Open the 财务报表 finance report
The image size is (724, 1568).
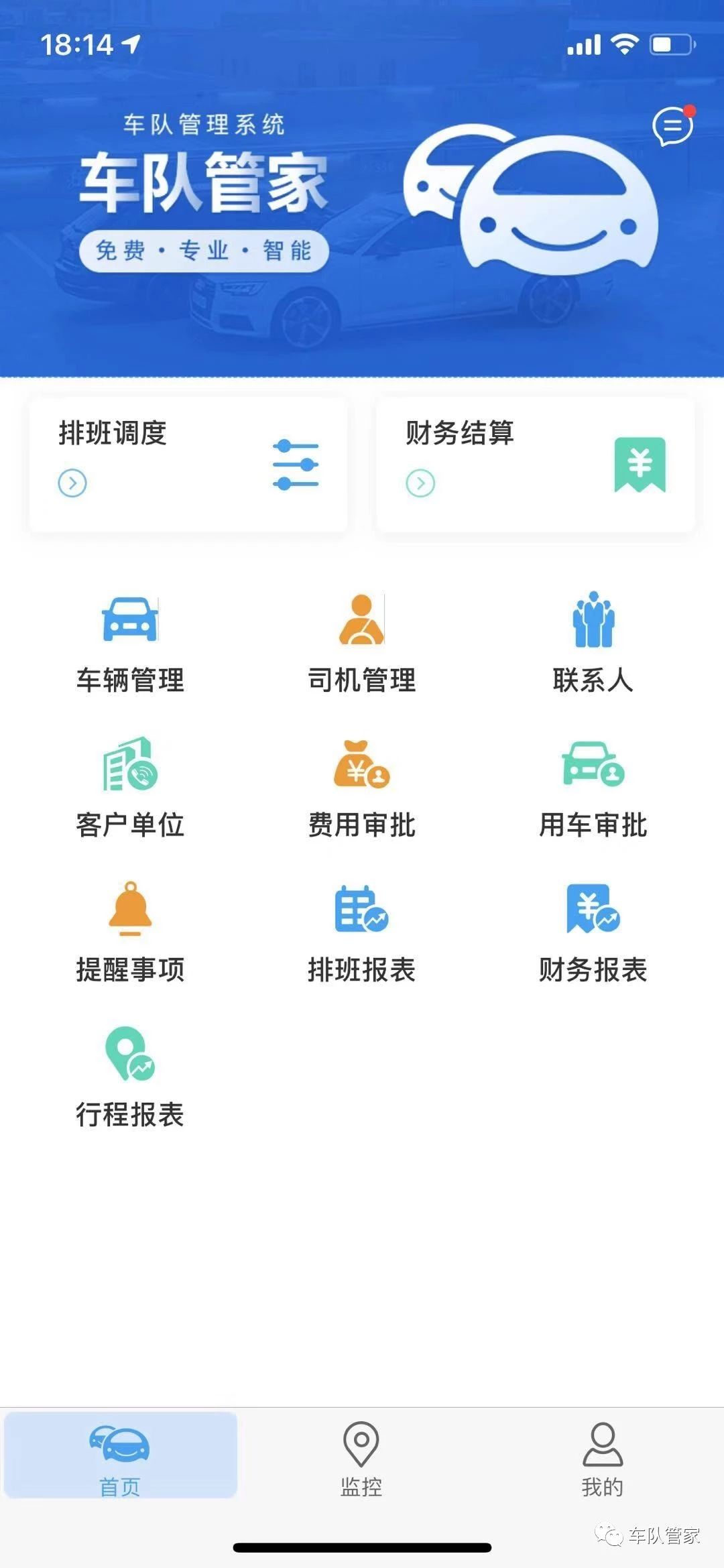(593, 933)
